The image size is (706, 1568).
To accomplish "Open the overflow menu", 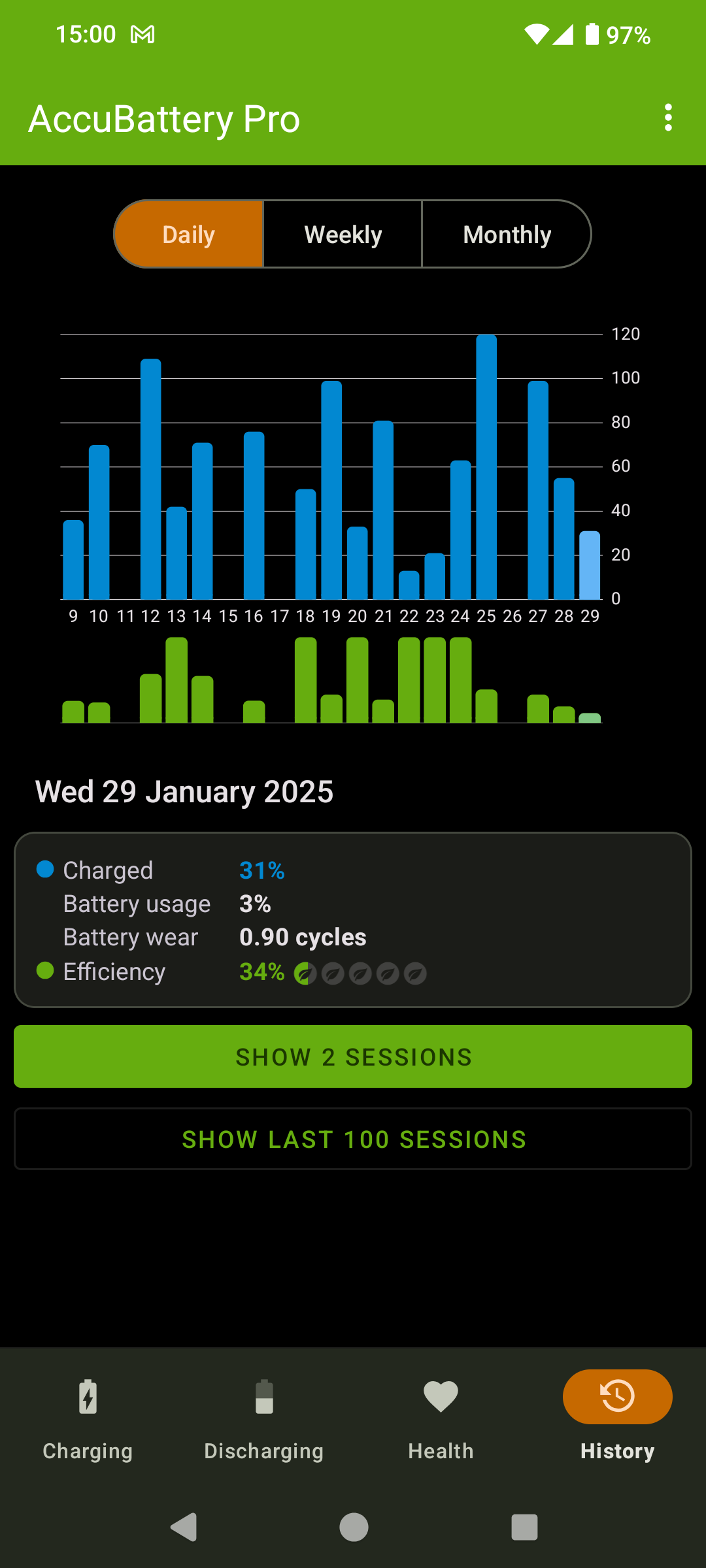I will (667, 118).
